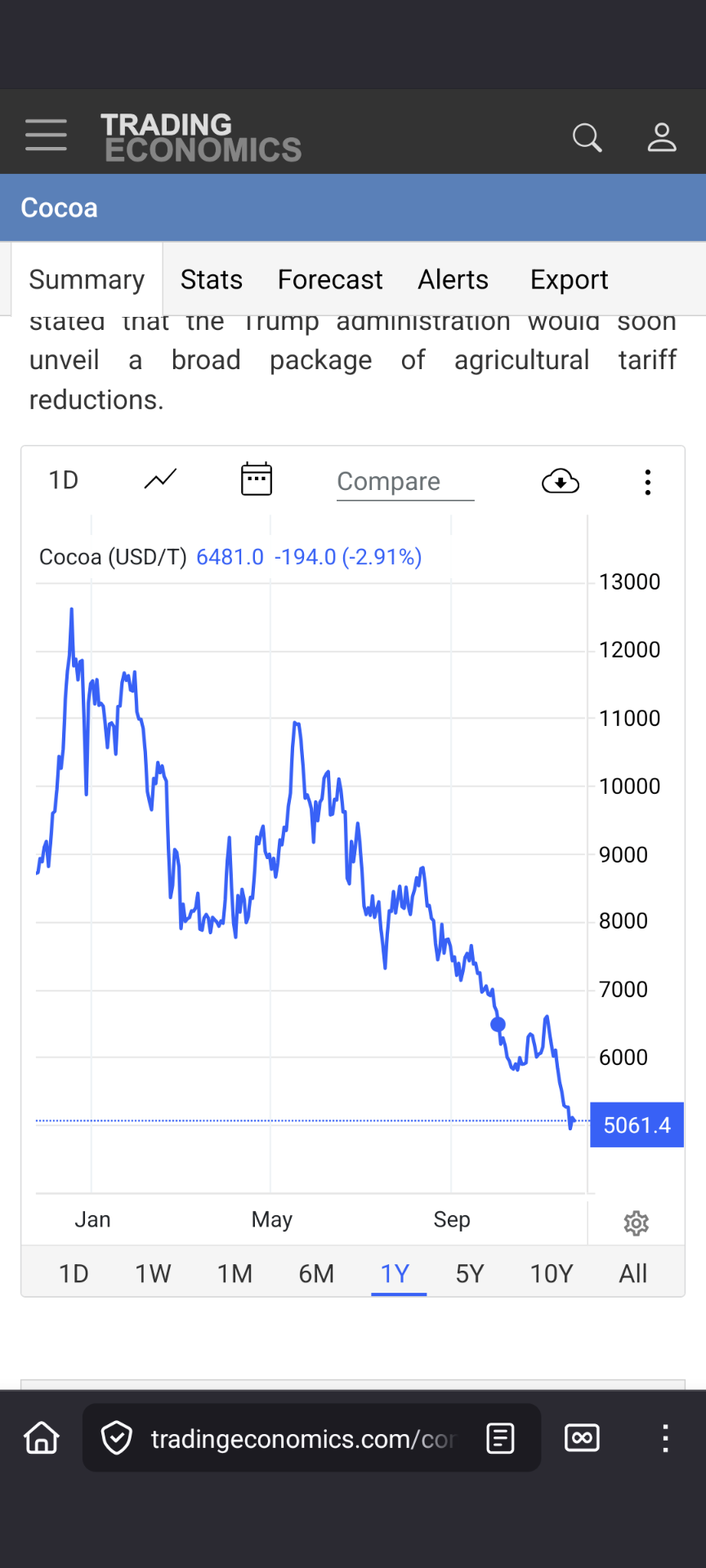Tap the tradingeconomics.com address bar
Viewport: 706px width, 1568px height.
point(302,1438)
